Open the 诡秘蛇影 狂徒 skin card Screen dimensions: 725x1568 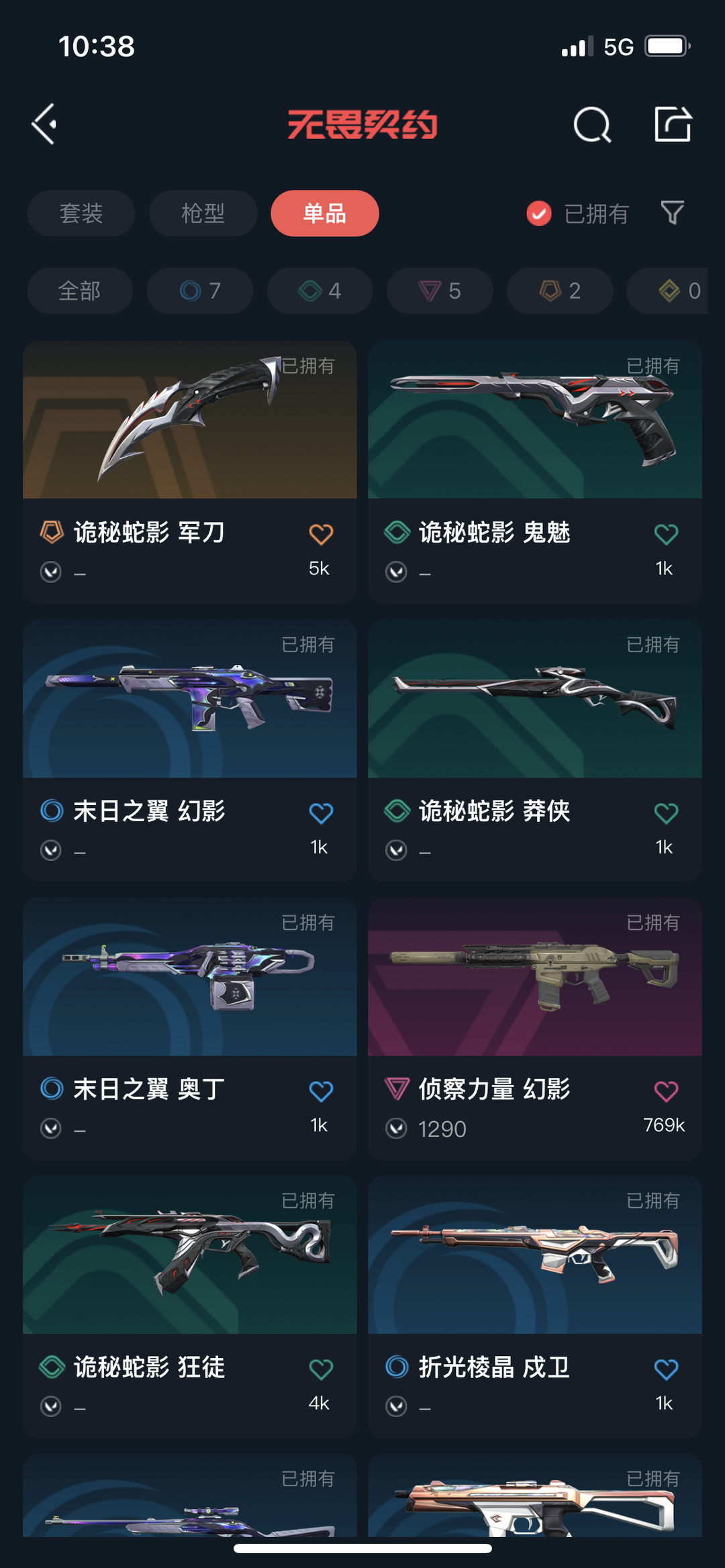(x=190, y=1306)
